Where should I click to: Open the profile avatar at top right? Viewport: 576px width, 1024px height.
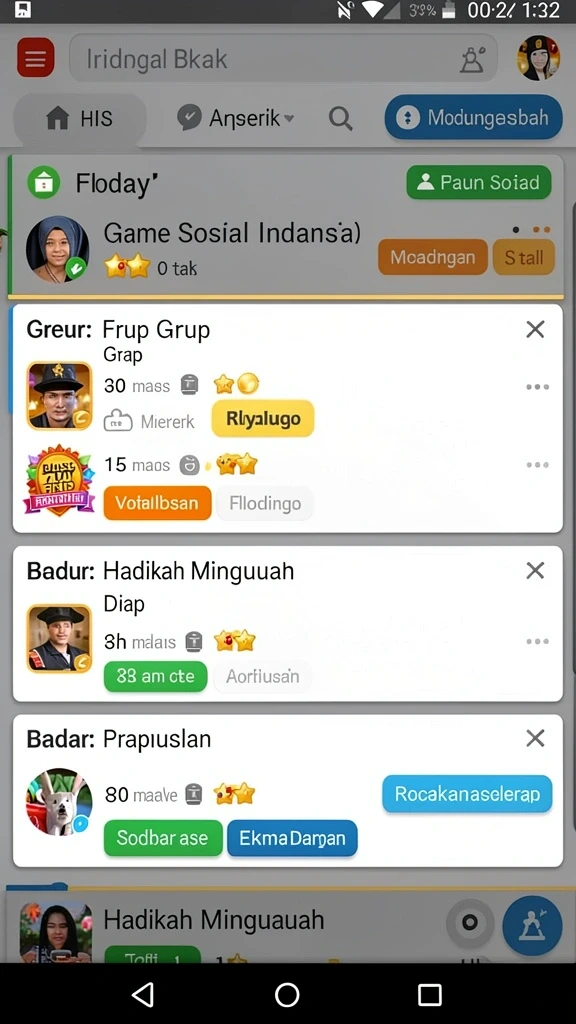[x=539, y=58]
